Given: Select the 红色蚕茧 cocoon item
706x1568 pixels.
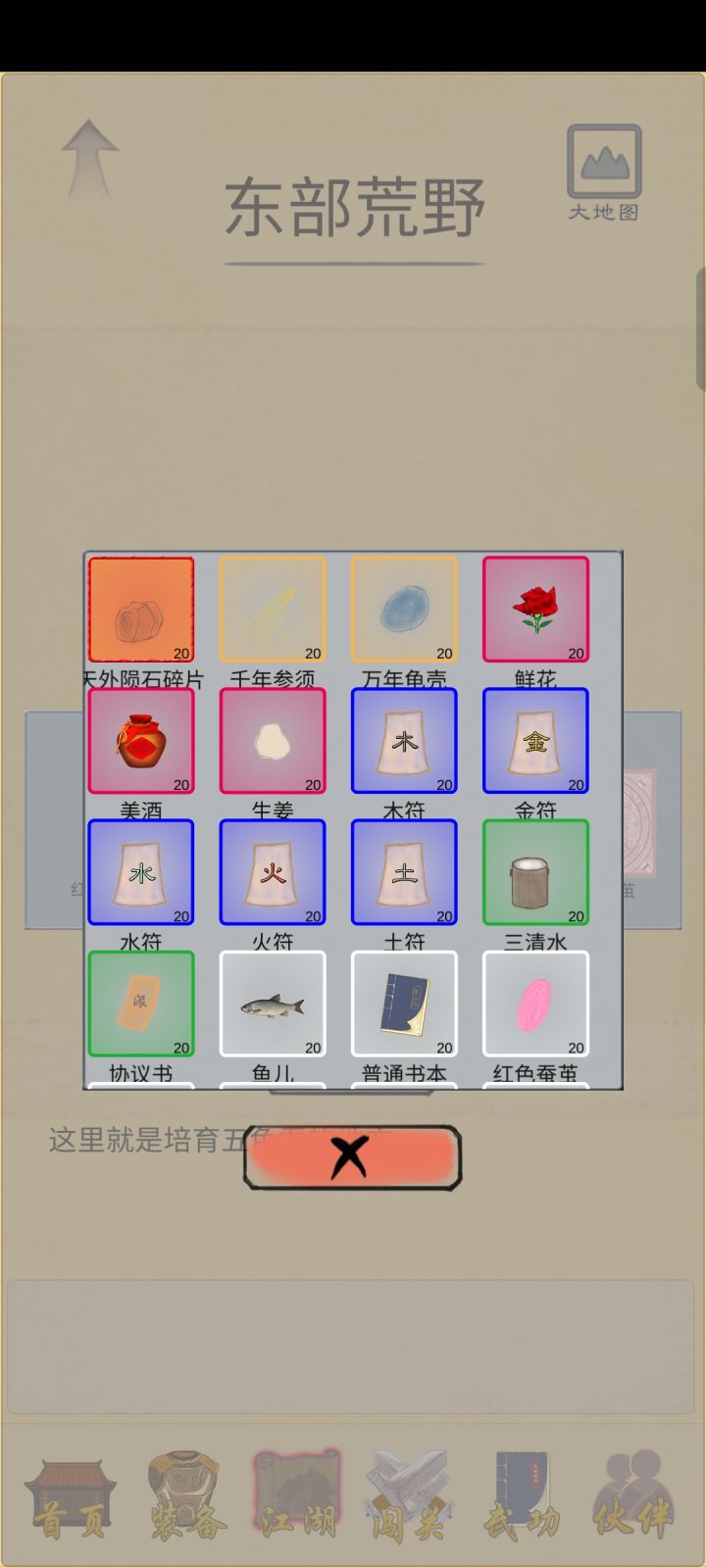Looking at the screenshot, I should pos(535,1004).
